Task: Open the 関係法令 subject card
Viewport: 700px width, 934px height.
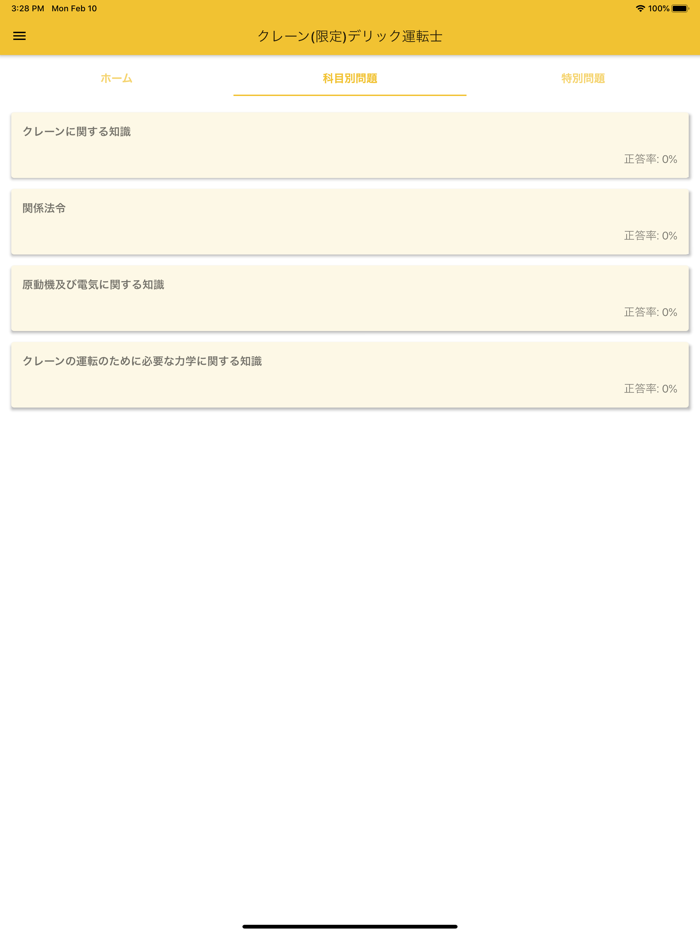Action: 350,222
